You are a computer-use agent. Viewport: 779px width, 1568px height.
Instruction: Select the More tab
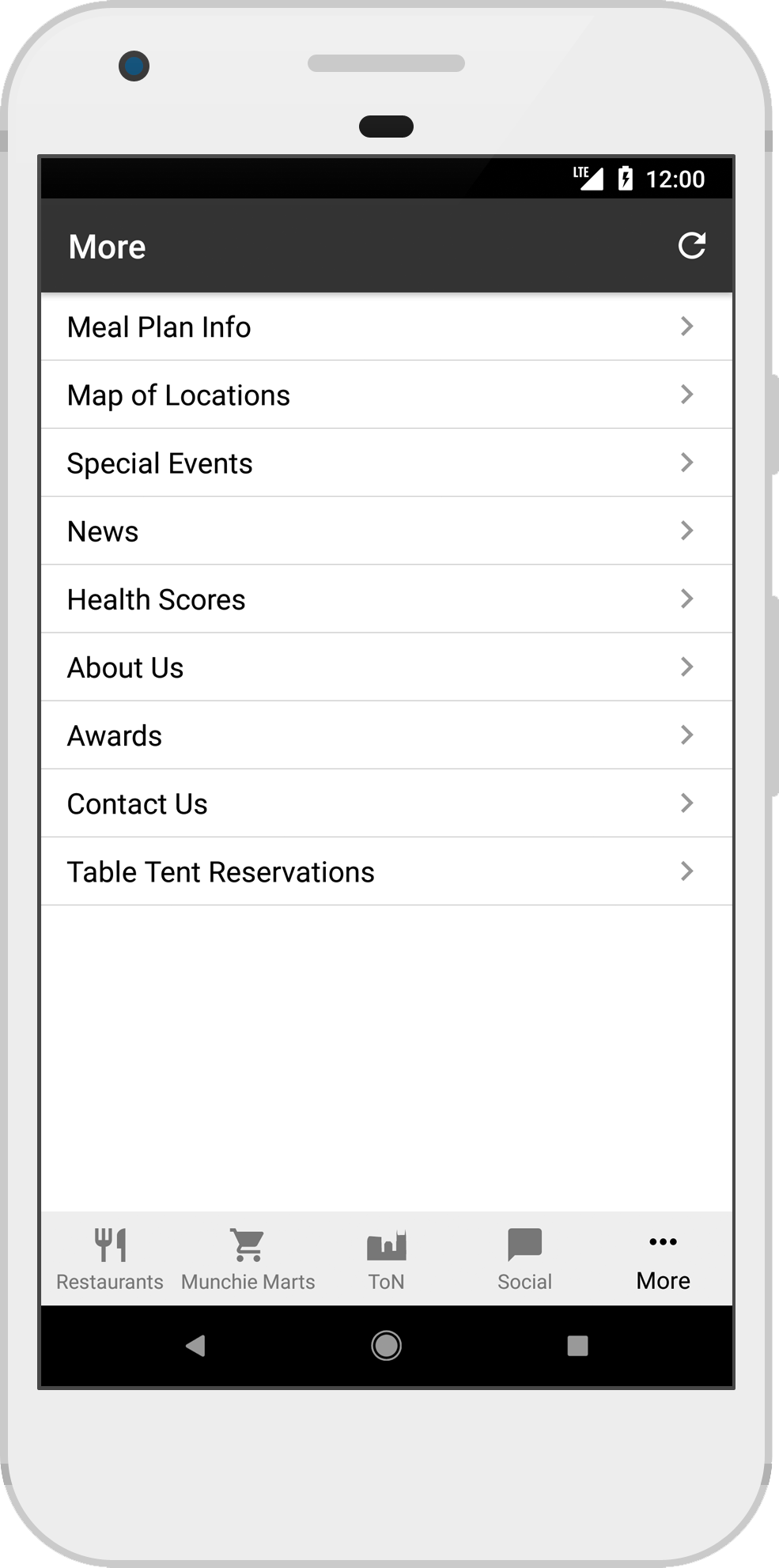[663, 1258]
